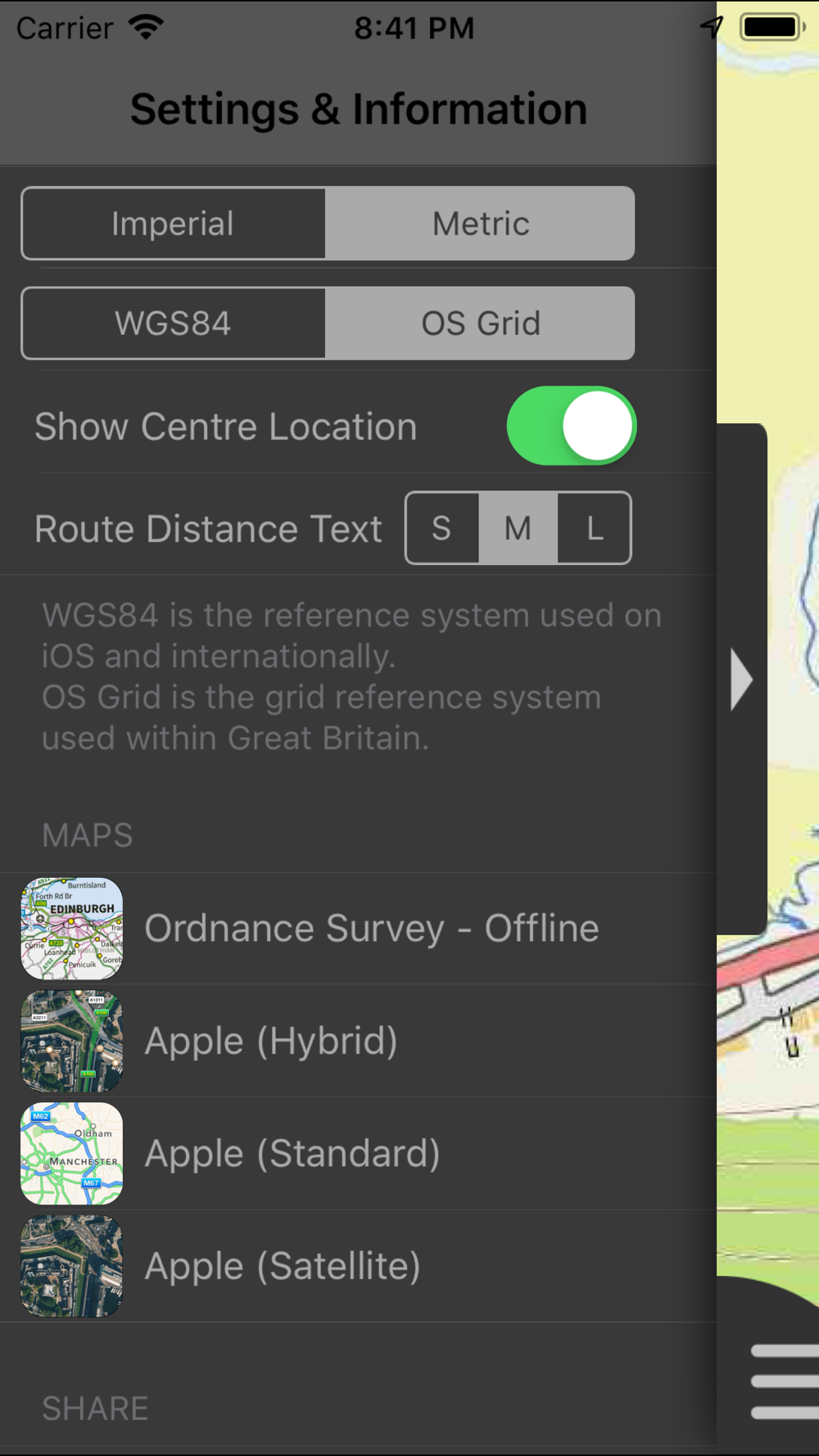Select OS Grid coordinate system
The height and width of the screenshot is (1456, 819).
coord(480,323)
